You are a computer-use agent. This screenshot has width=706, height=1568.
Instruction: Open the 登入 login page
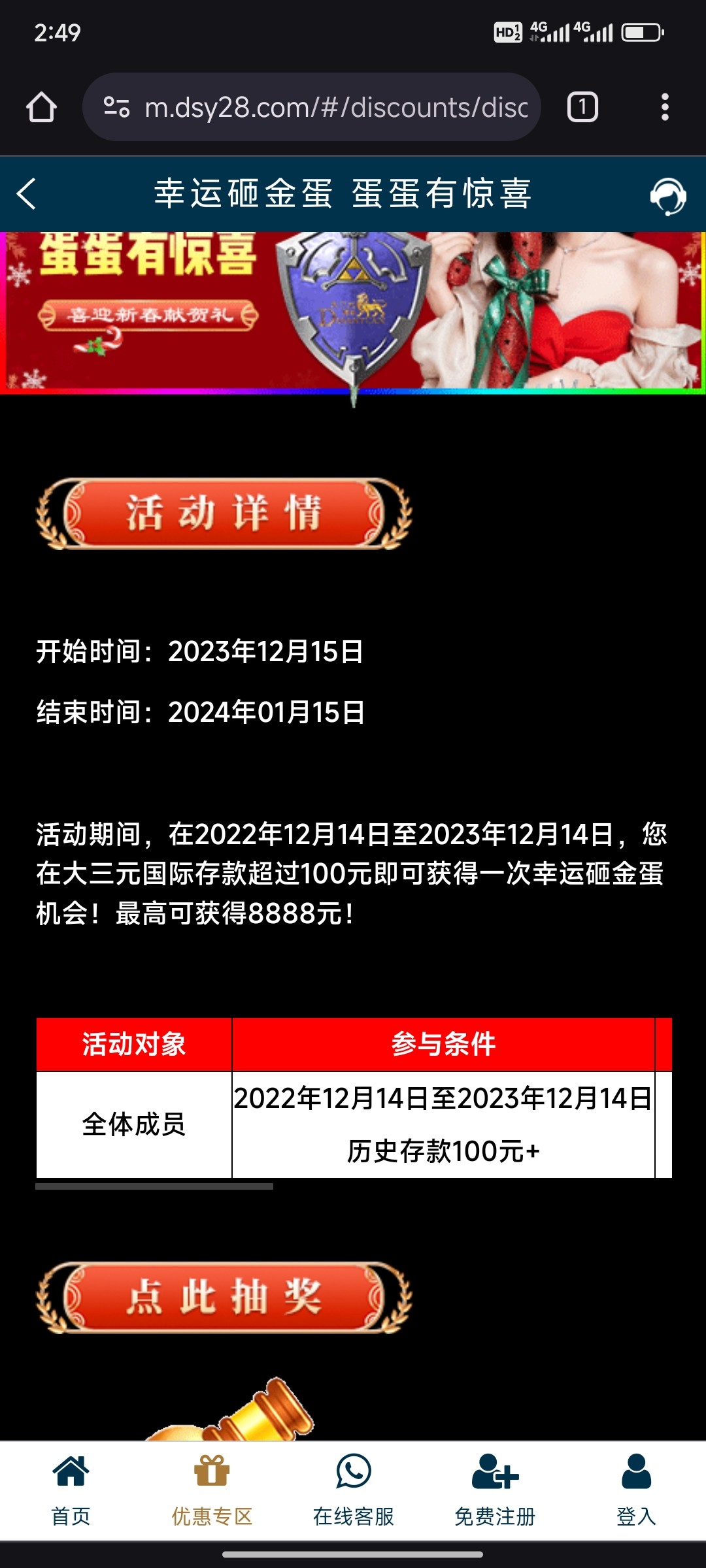tap(635, 1490)
